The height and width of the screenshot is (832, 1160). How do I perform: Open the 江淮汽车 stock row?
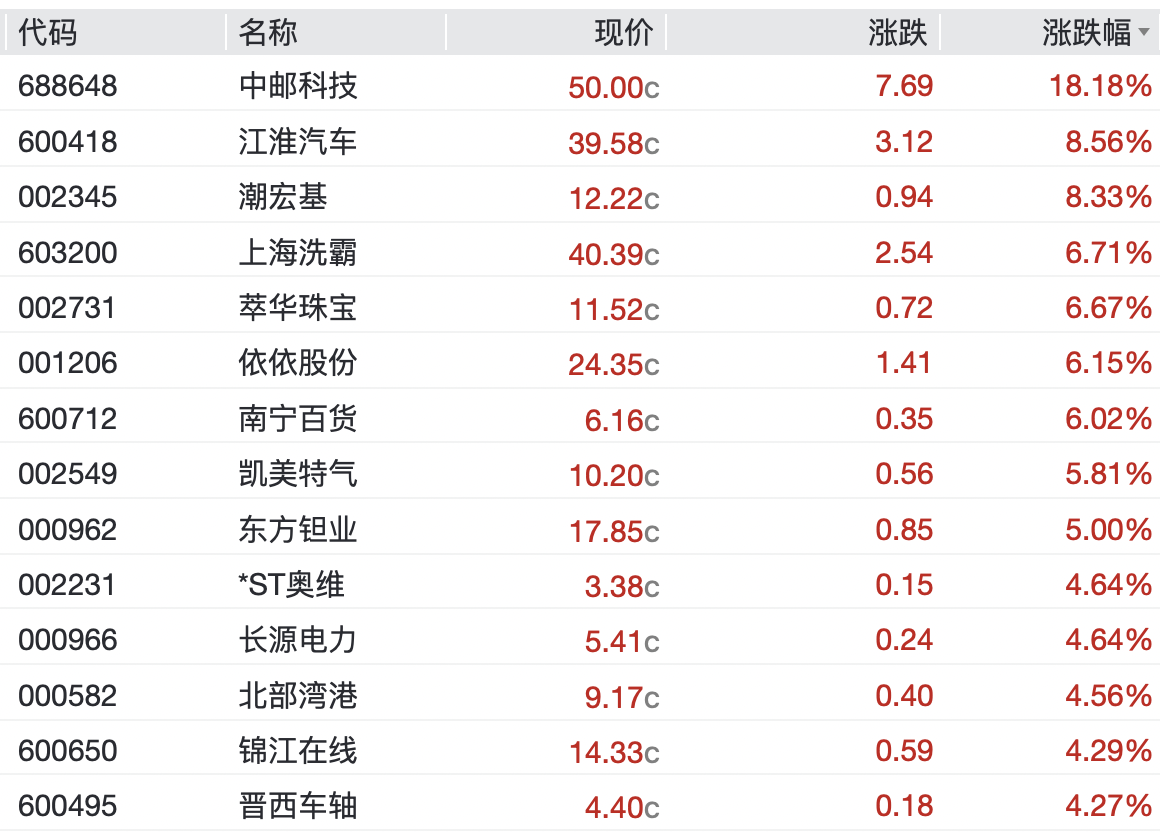pyautogui.click(x=297, y=142)
